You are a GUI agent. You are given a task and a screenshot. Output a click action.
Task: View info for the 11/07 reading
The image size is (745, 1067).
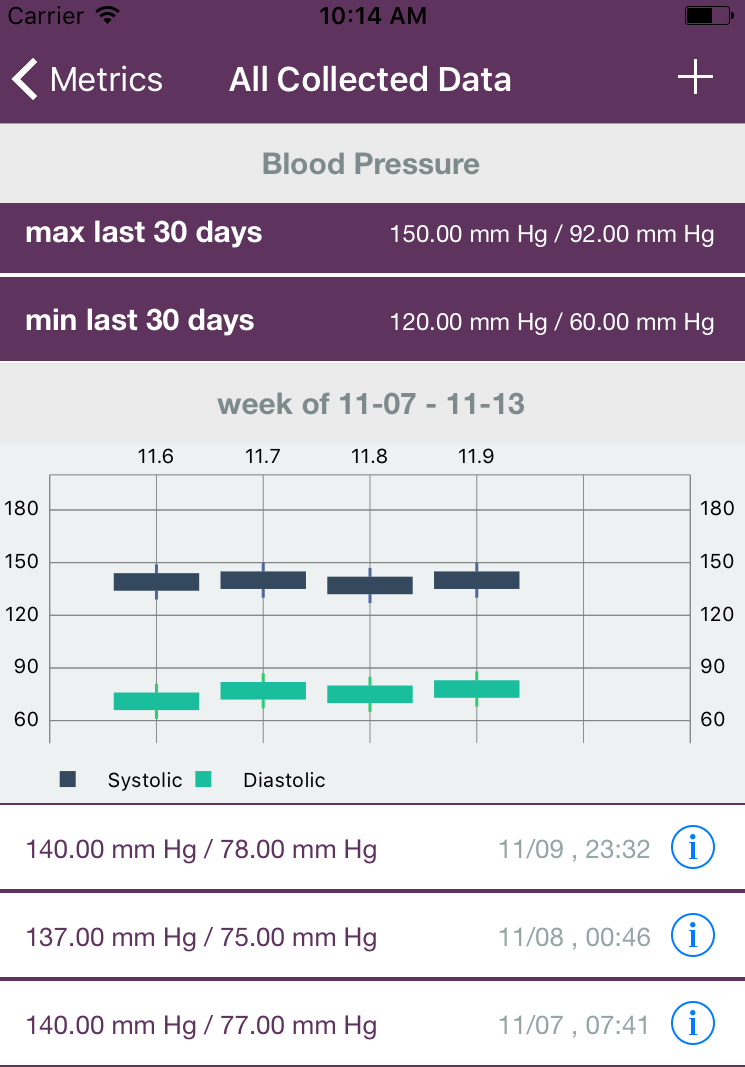692,1024
